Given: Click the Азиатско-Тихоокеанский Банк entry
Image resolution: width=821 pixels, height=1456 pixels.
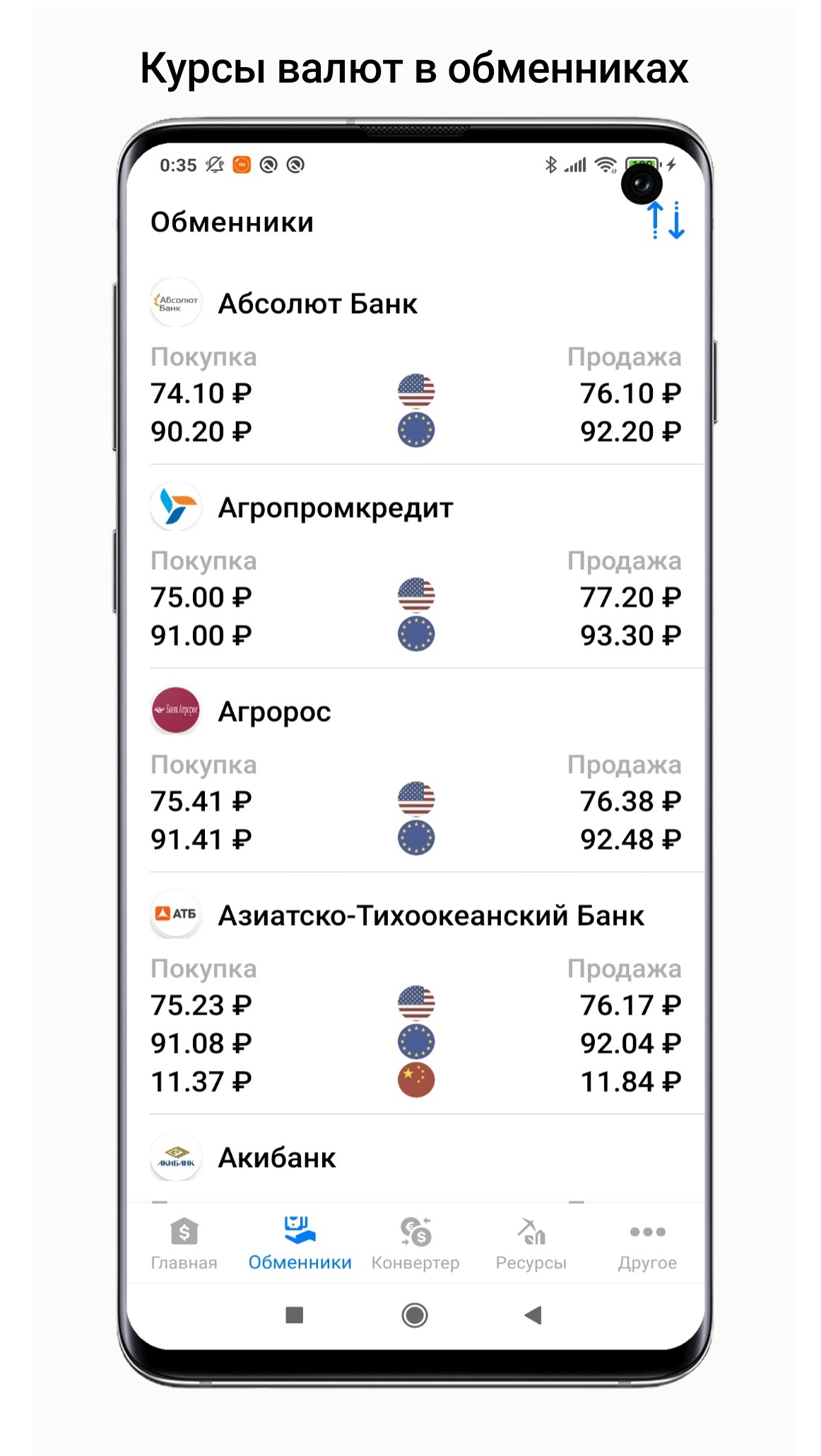Looking at the screenshot, I should tap(432, 916).
